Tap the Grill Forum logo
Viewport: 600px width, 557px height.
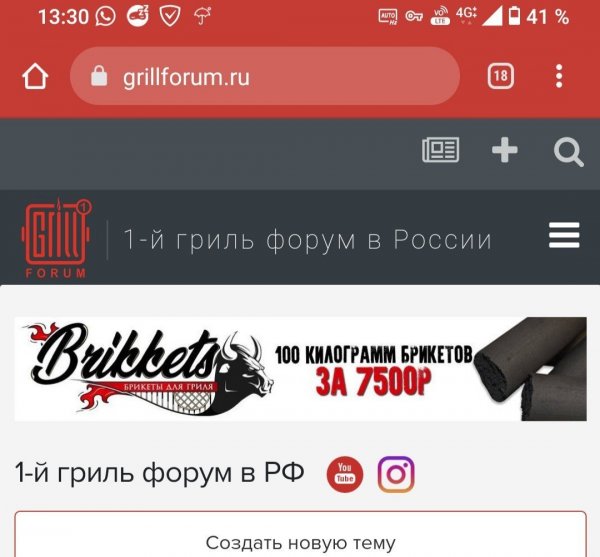point(56,239)
